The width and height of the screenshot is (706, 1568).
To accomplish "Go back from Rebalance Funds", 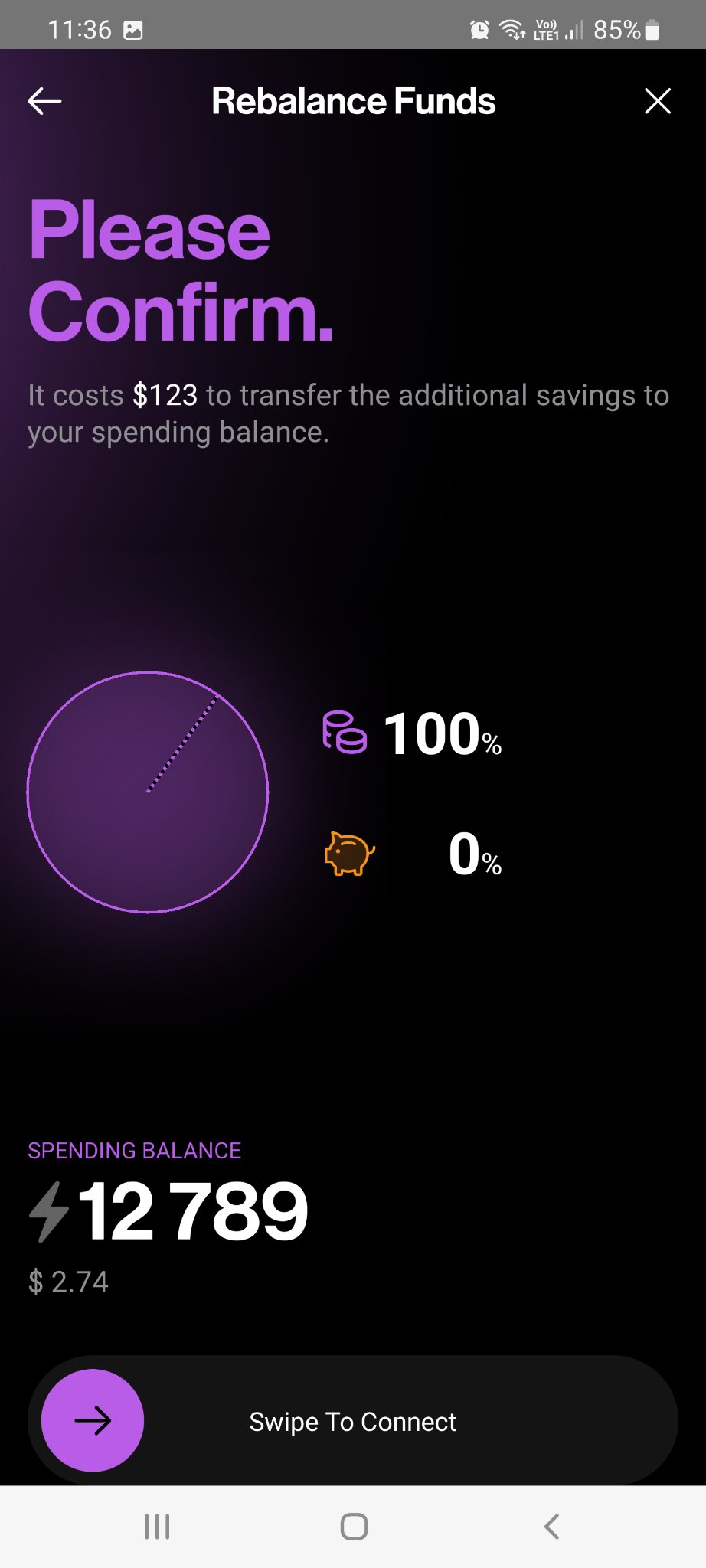I will (44, 101).
